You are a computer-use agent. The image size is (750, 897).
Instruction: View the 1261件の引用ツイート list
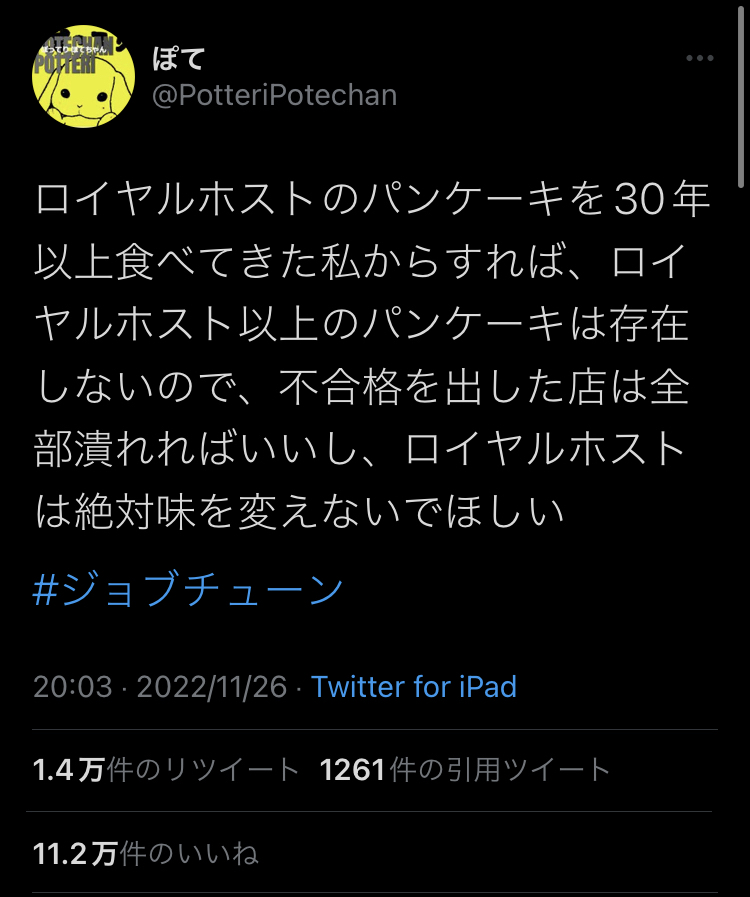(x=465, y=769)
